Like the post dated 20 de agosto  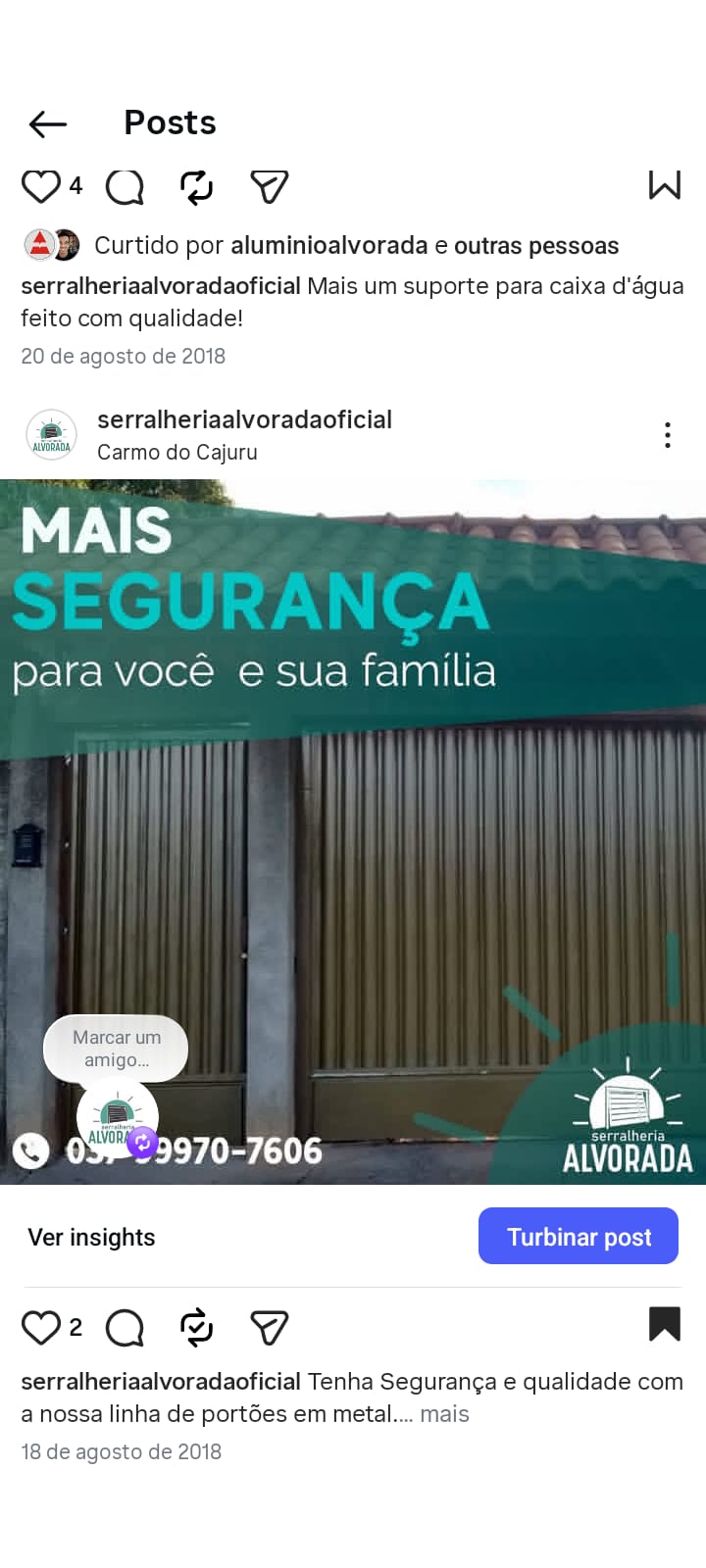[x=41, y=186]
